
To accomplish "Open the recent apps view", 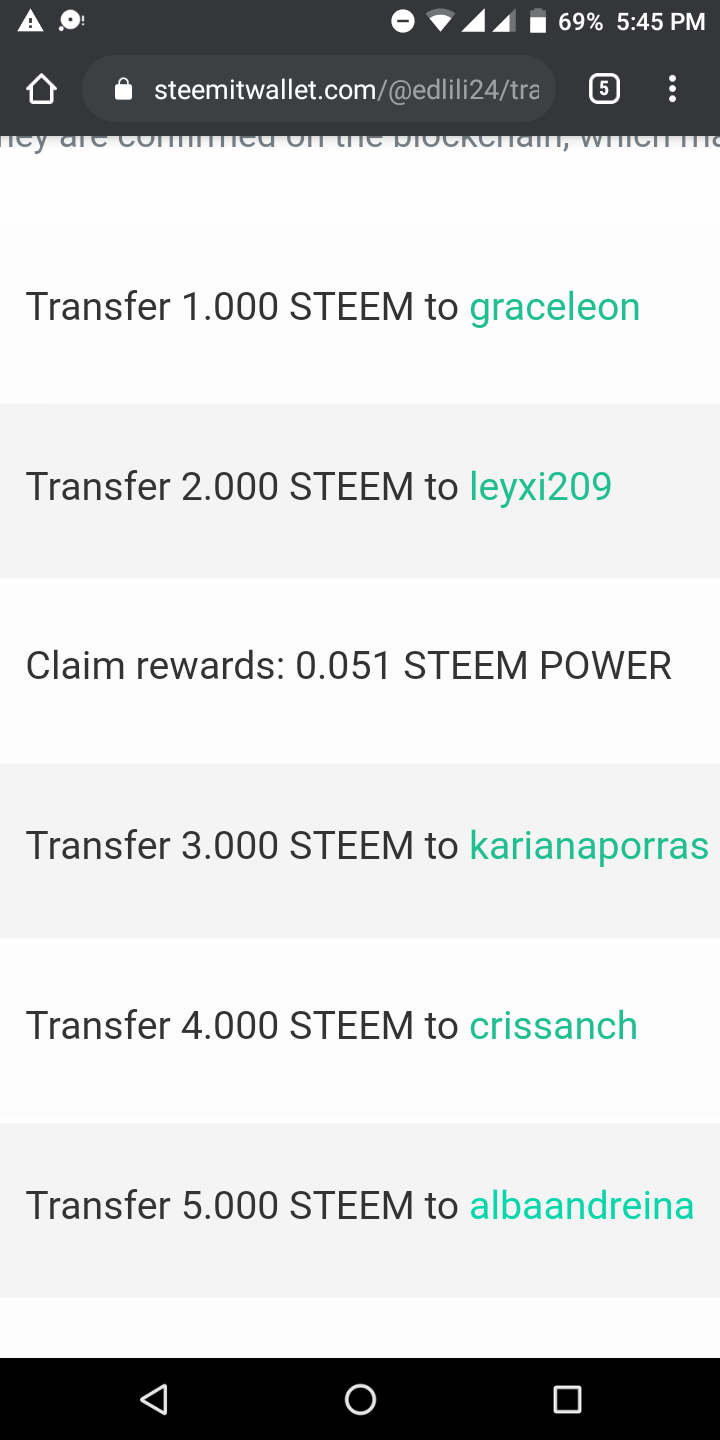I will [x=567, y=1399].
